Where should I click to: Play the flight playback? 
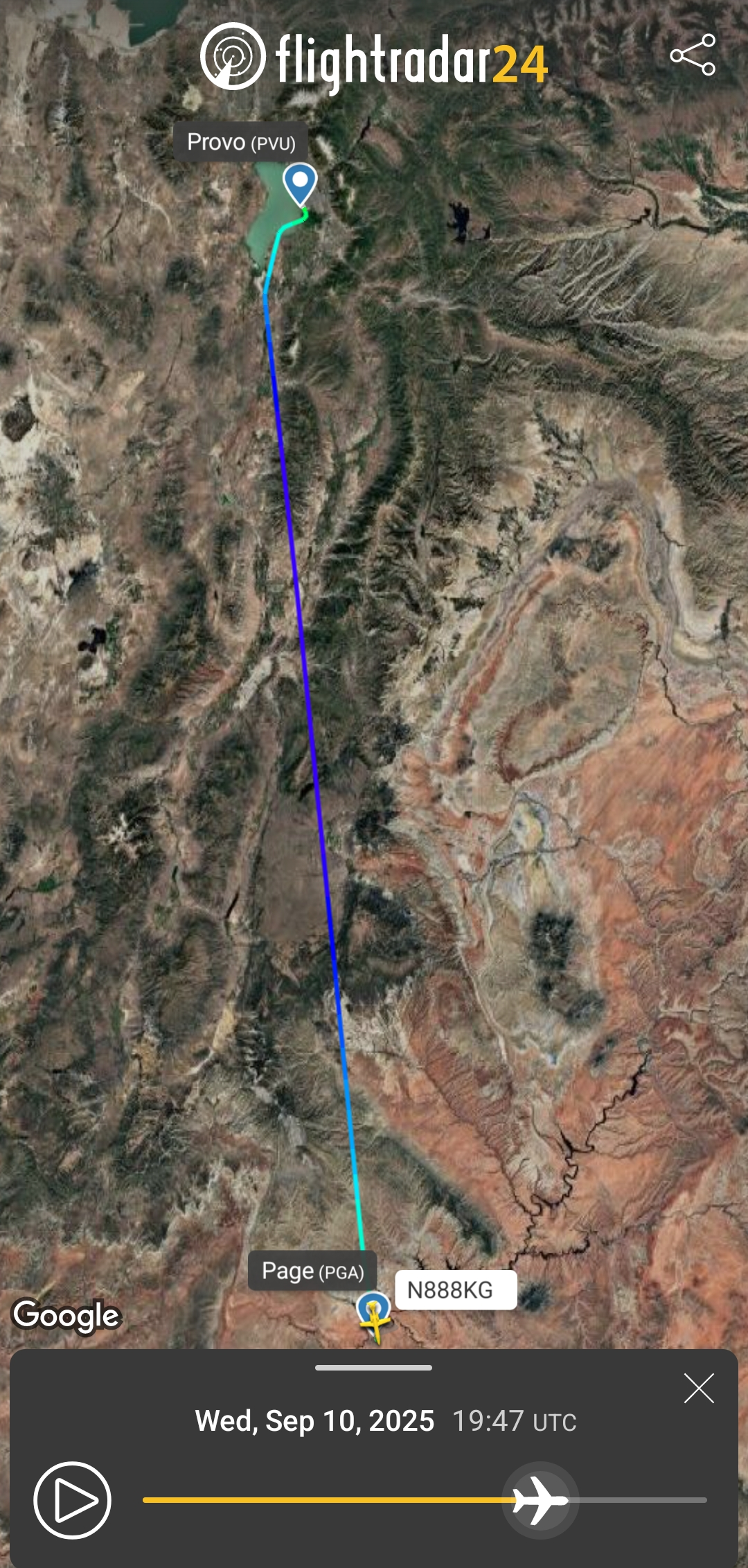tap(72, 1500)
